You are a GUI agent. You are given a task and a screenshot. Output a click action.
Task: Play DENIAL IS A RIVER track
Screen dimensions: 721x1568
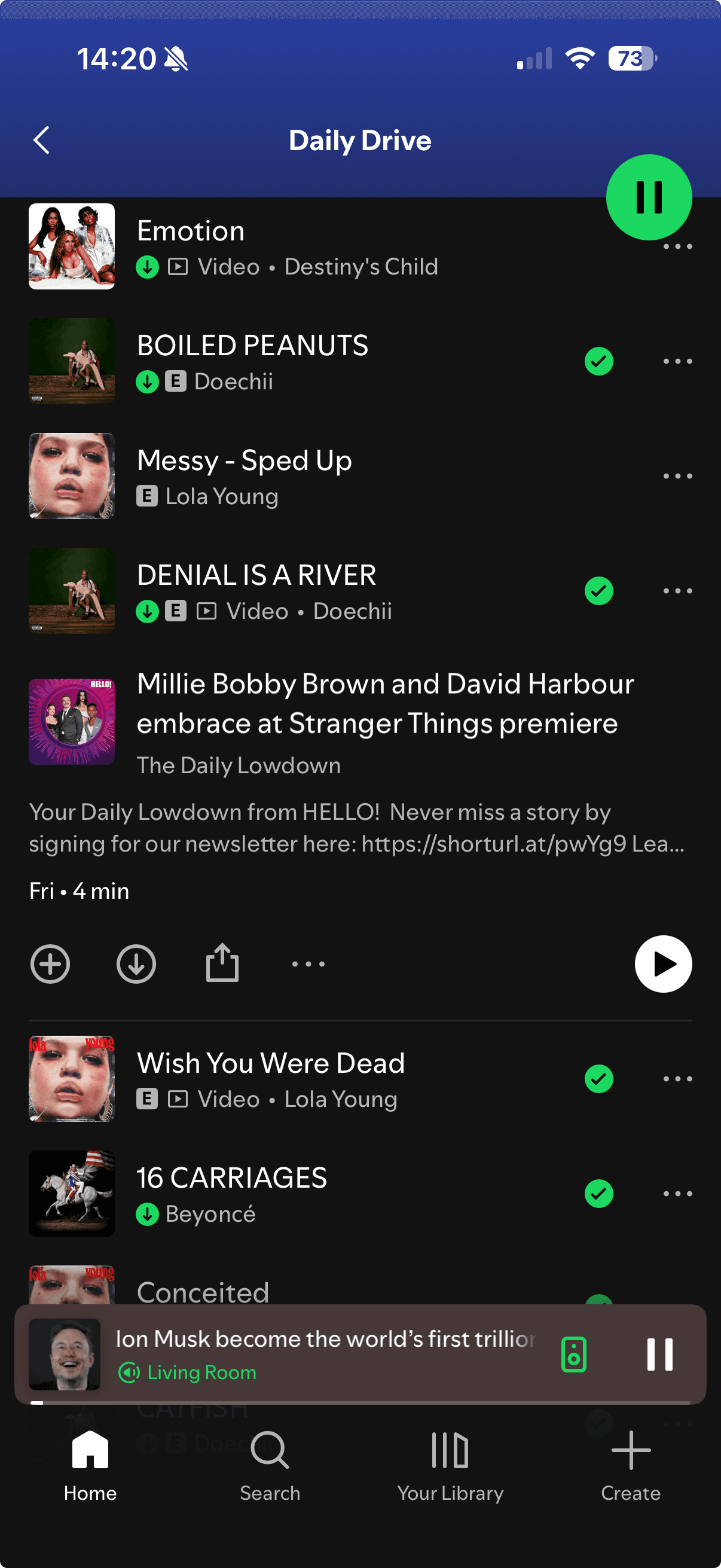255,590
